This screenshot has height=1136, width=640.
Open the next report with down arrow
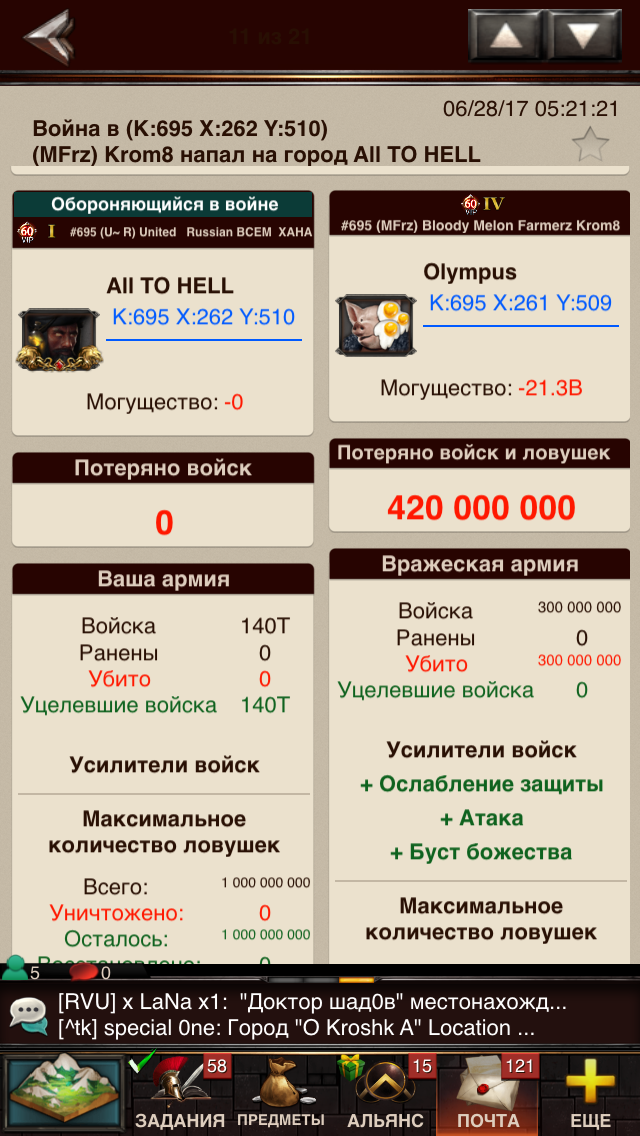584,35
